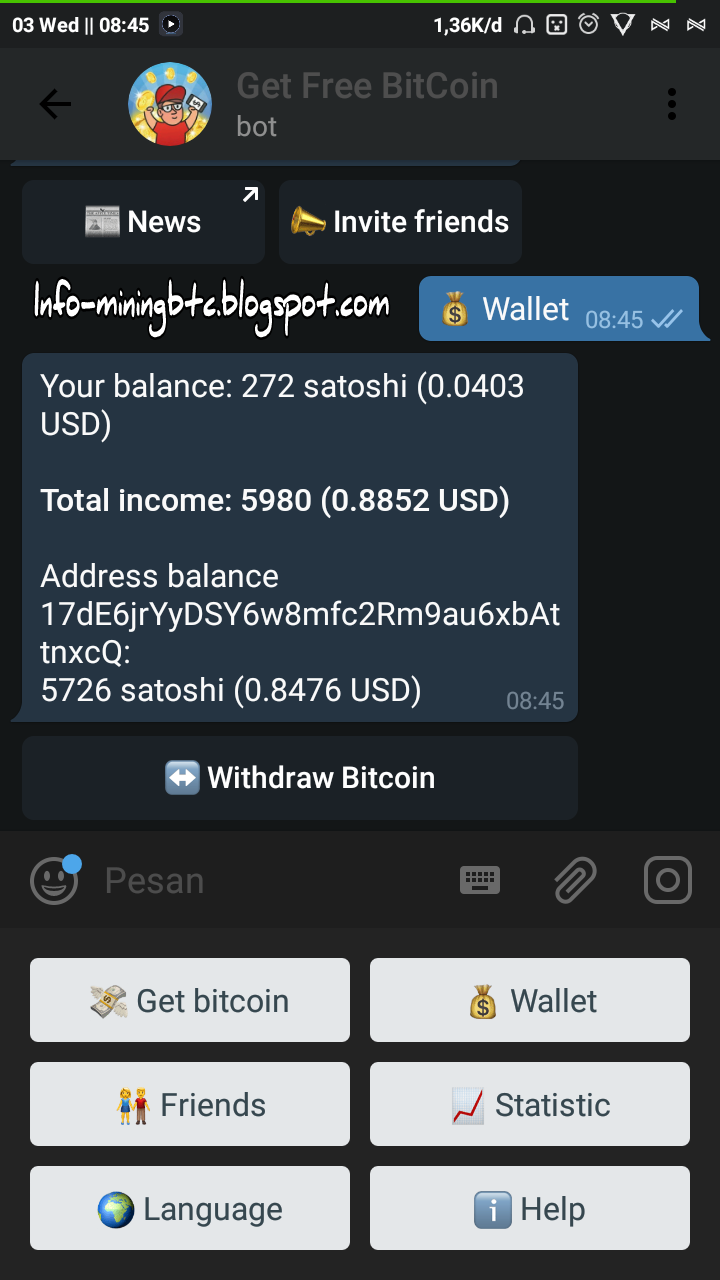720x1280 pixels.
Task: View Statistic from the bot keyboard
Action: (530, 1105)
